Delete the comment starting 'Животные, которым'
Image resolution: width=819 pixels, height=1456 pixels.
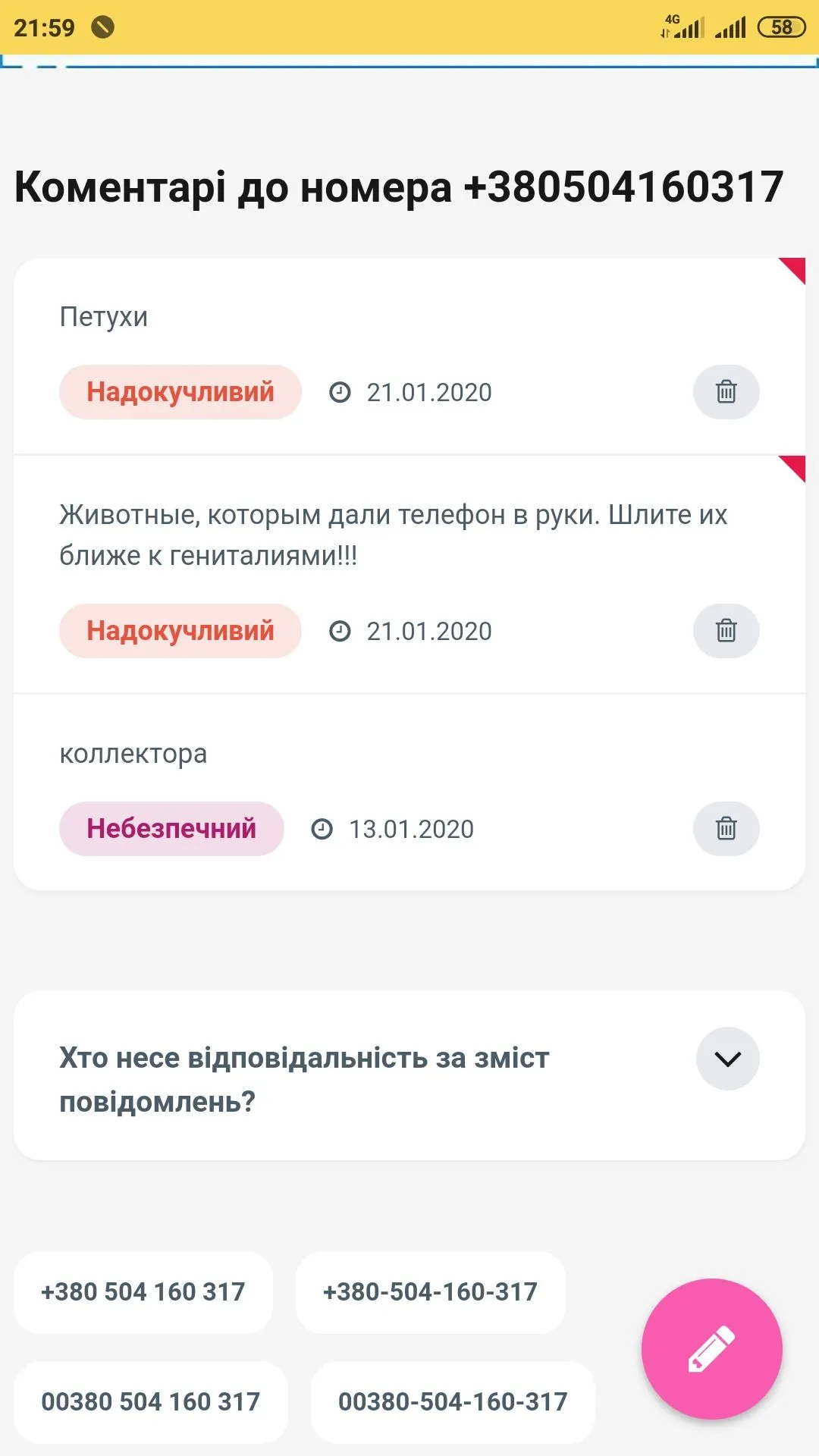[x=726, y=631]
